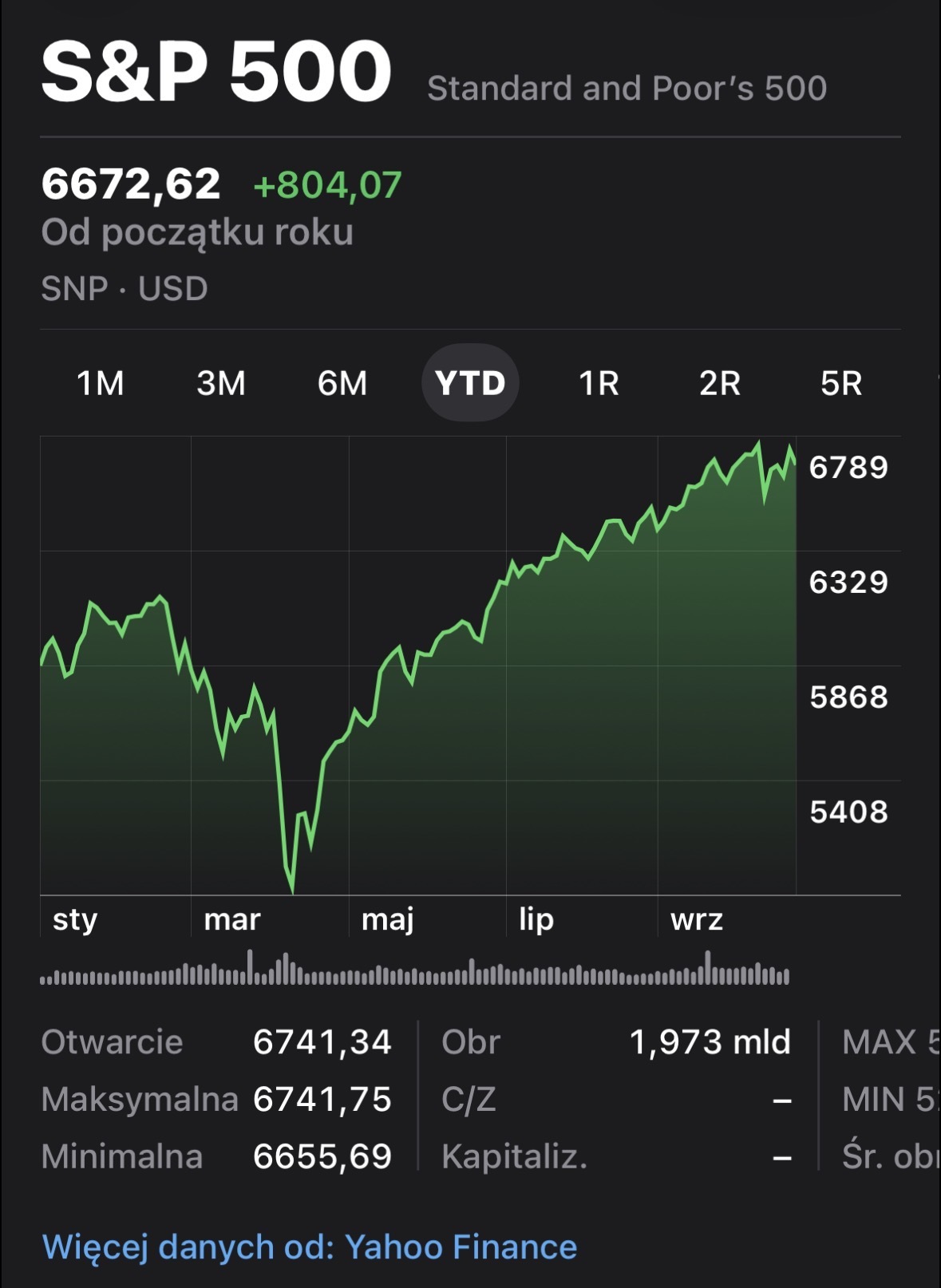Switch to the 1M time range
The height and width of the screenshot is (1288, 941).
pyautogui.click(x=101, y=383)
